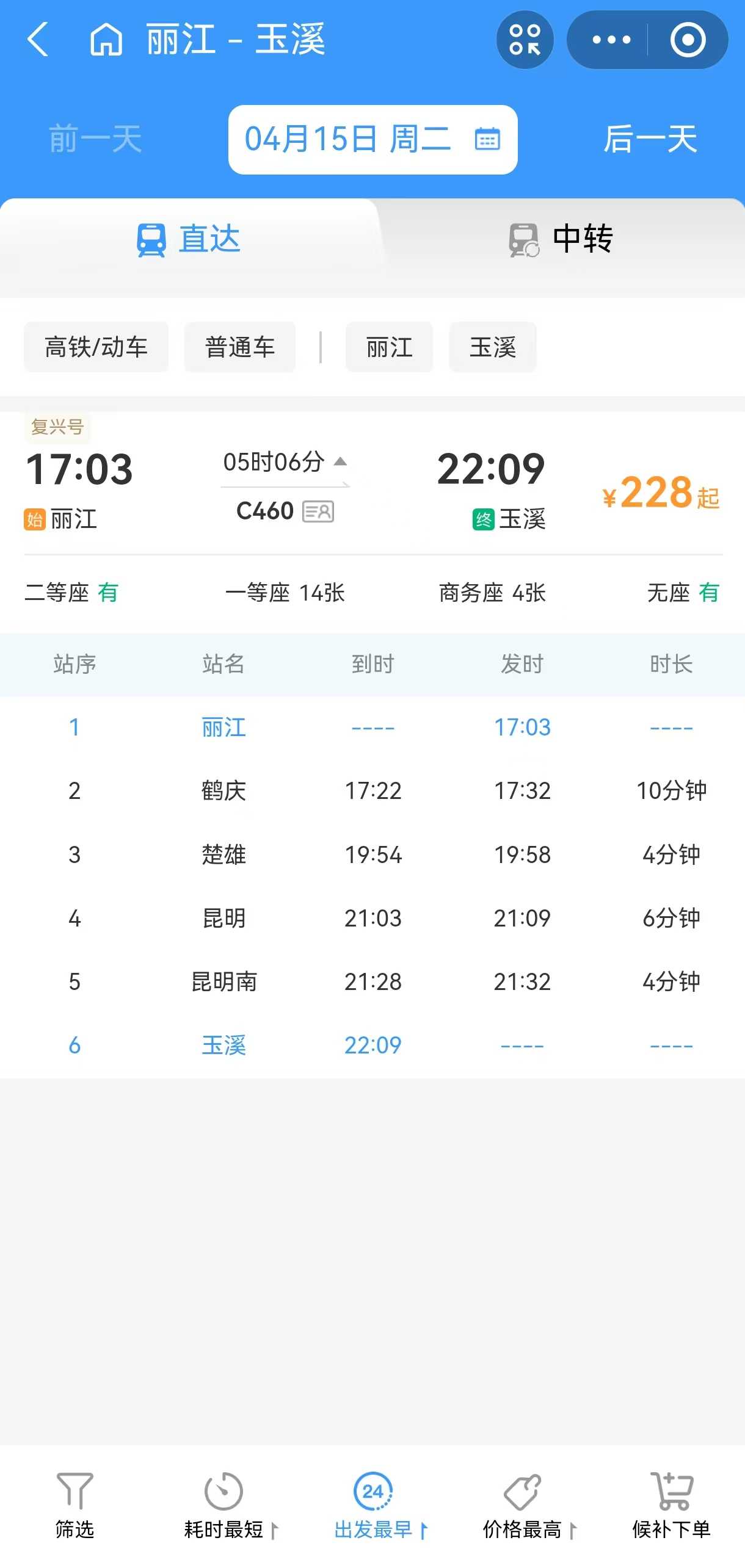The width and height of the screenshot is (745, 1568).
Task: Select the 直达 direct trains tab
Action: 188,239
